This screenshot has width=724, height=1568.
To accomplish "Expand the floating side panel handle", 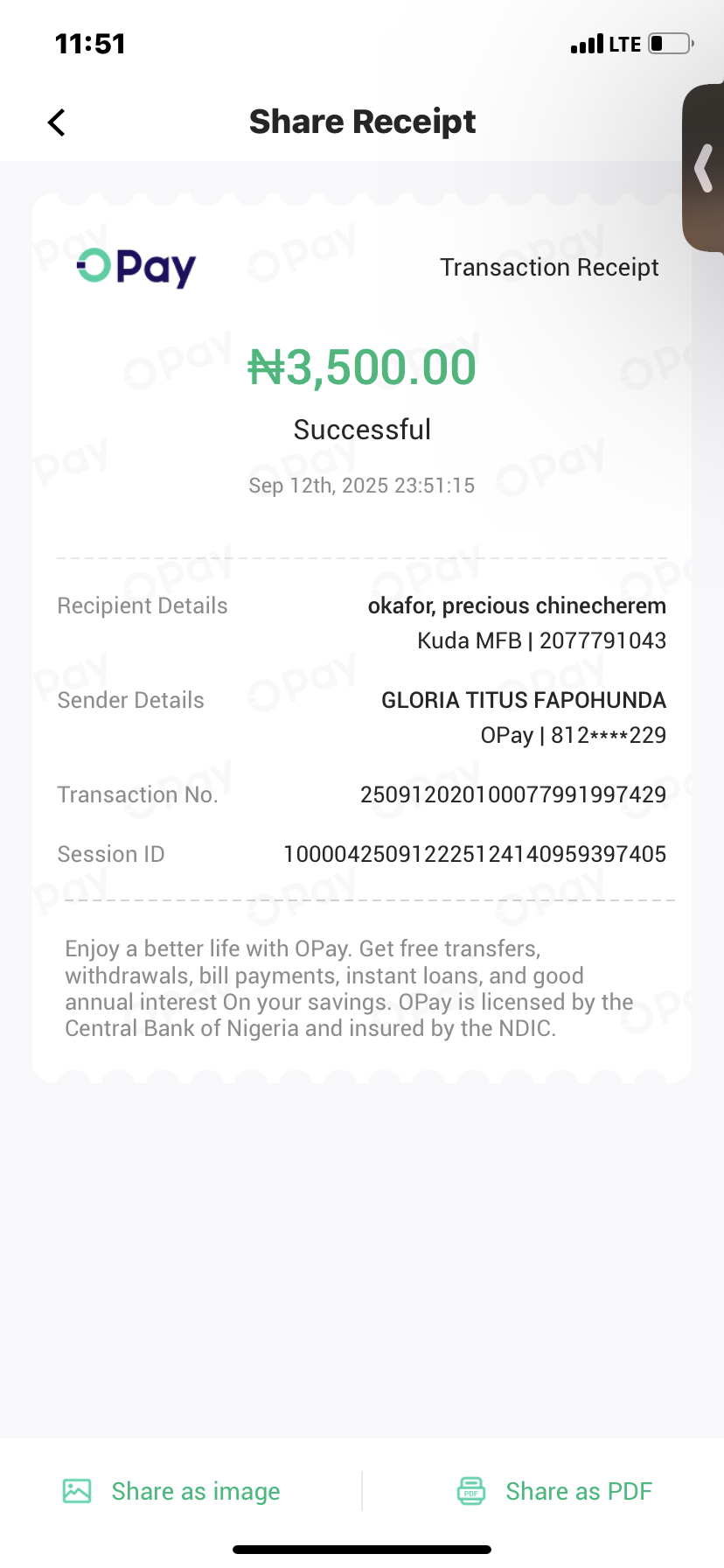I will point(704,168).
